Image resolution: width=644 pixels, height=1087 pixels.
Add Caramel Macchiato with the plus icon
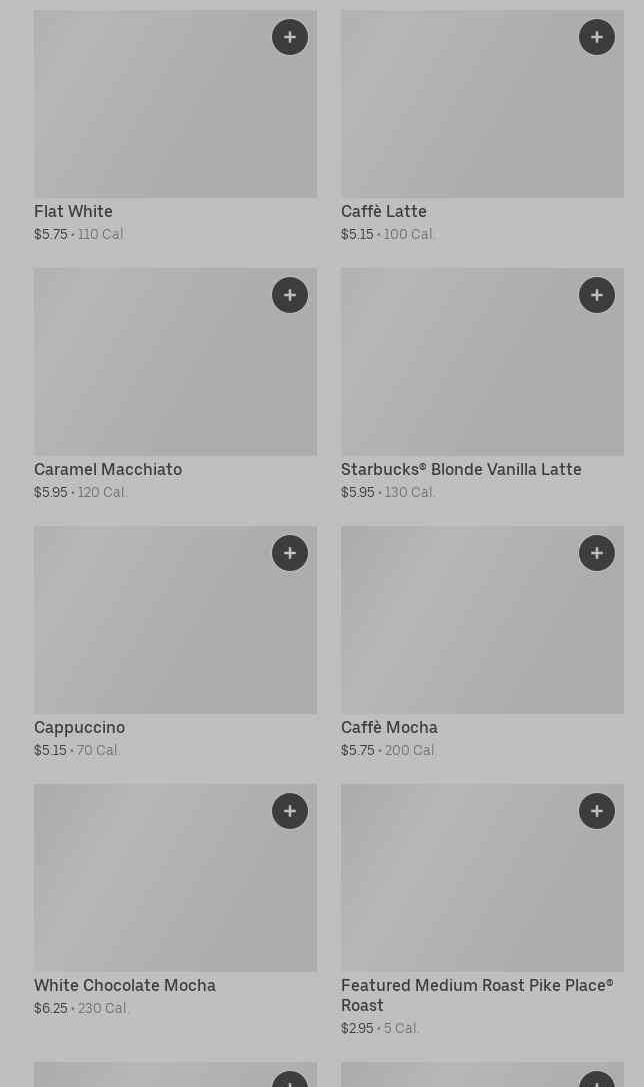(x=290, y=295)
